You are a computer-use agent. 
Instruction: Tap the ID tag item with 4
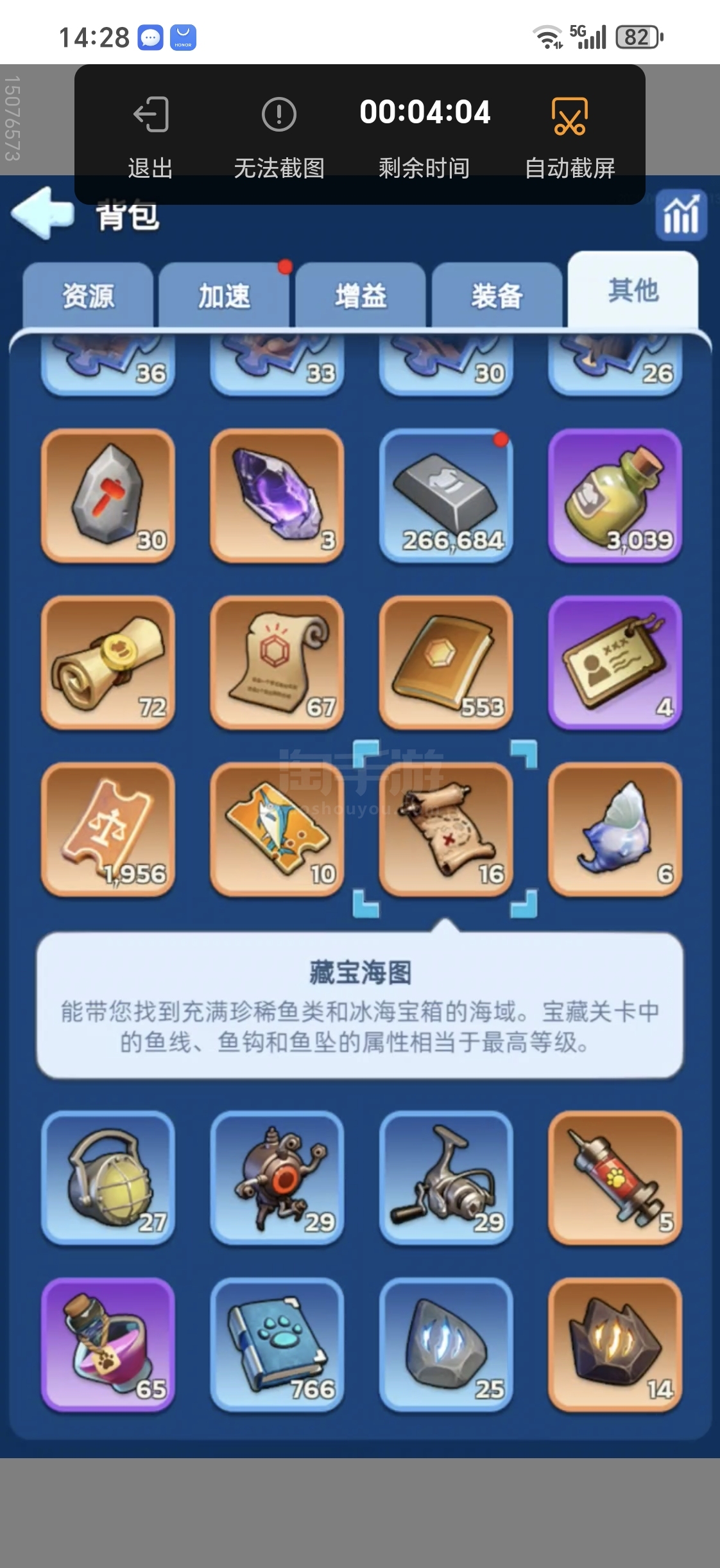point(615,663)
